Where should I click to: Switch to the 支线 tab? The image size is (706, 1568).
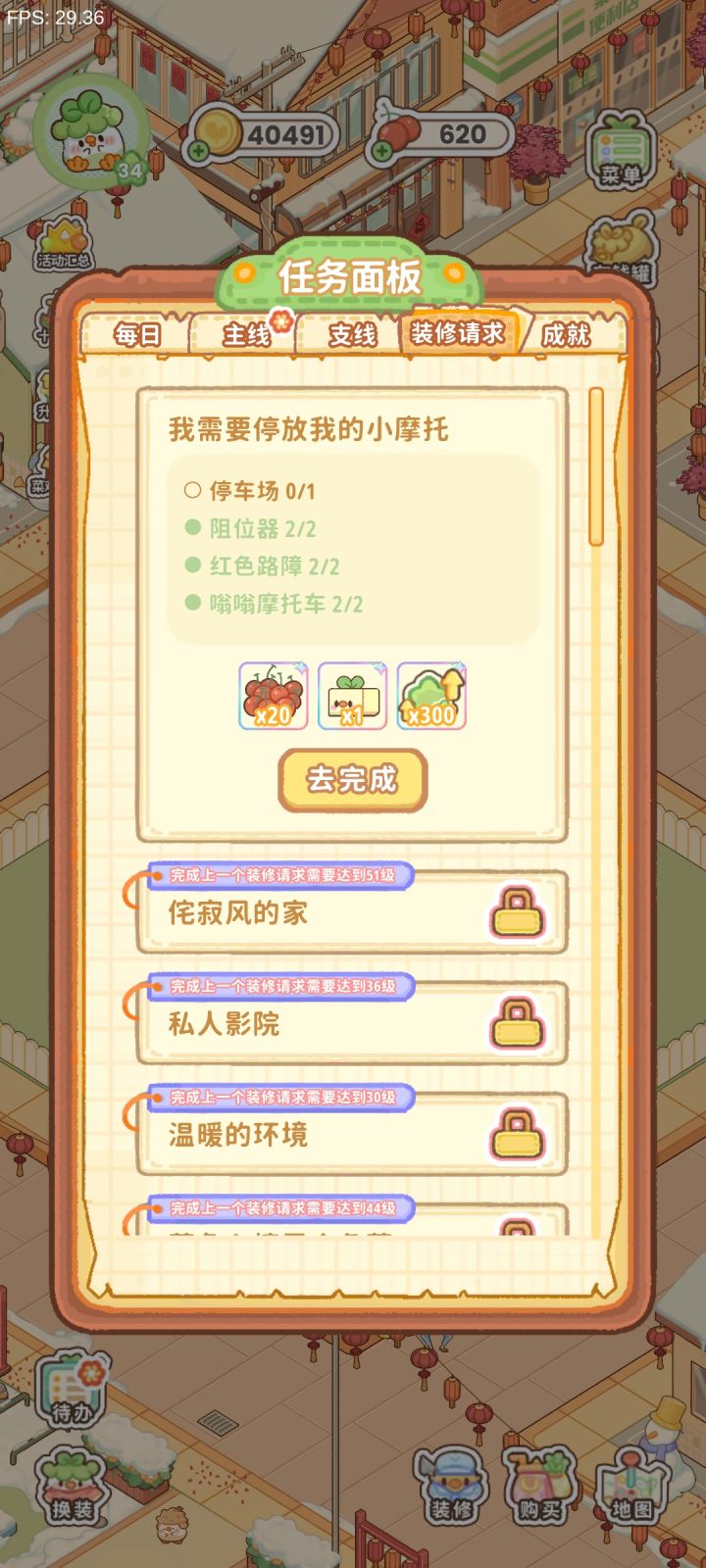354,335
